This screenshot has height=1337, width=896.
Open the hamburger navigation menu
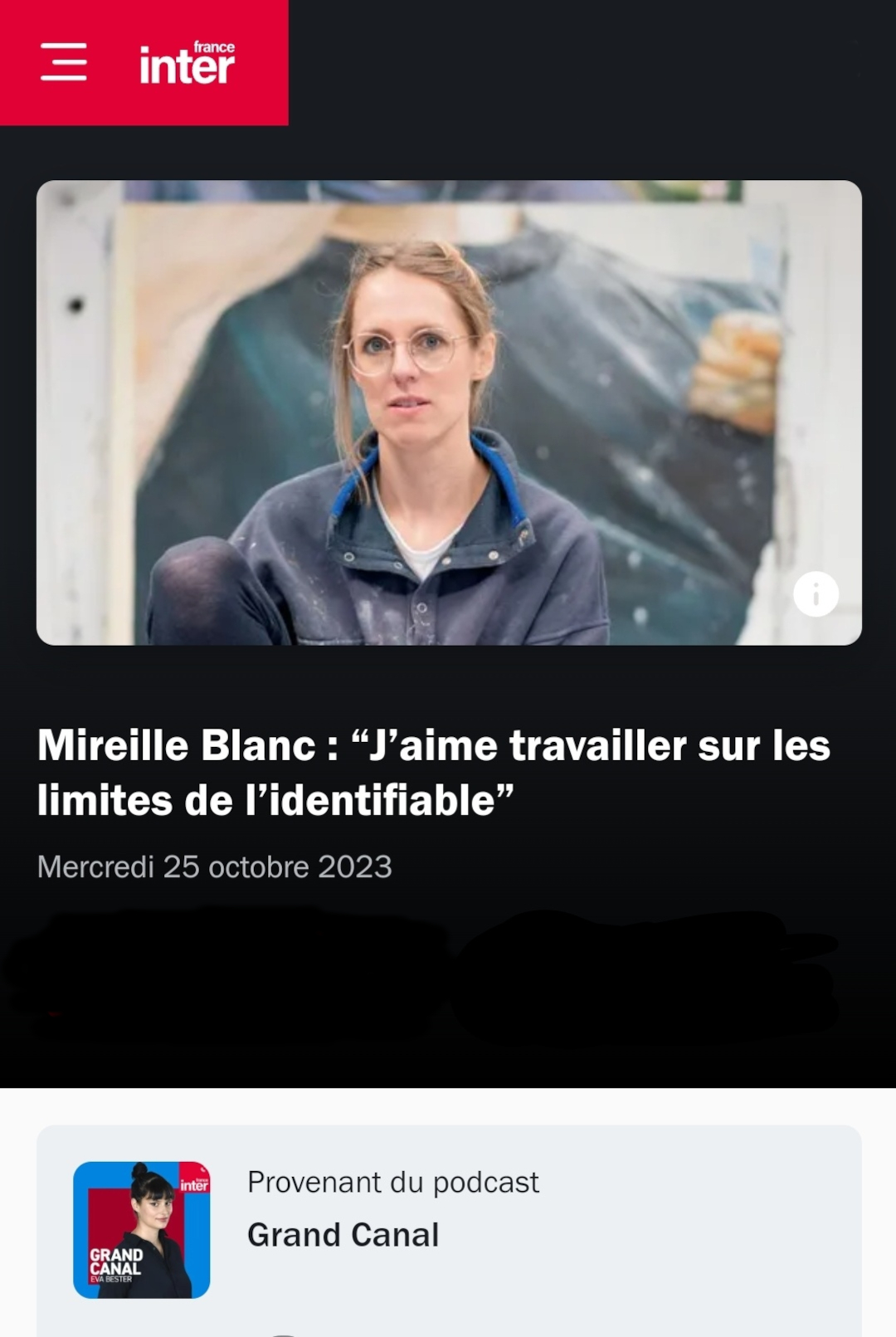coord(64,62)
